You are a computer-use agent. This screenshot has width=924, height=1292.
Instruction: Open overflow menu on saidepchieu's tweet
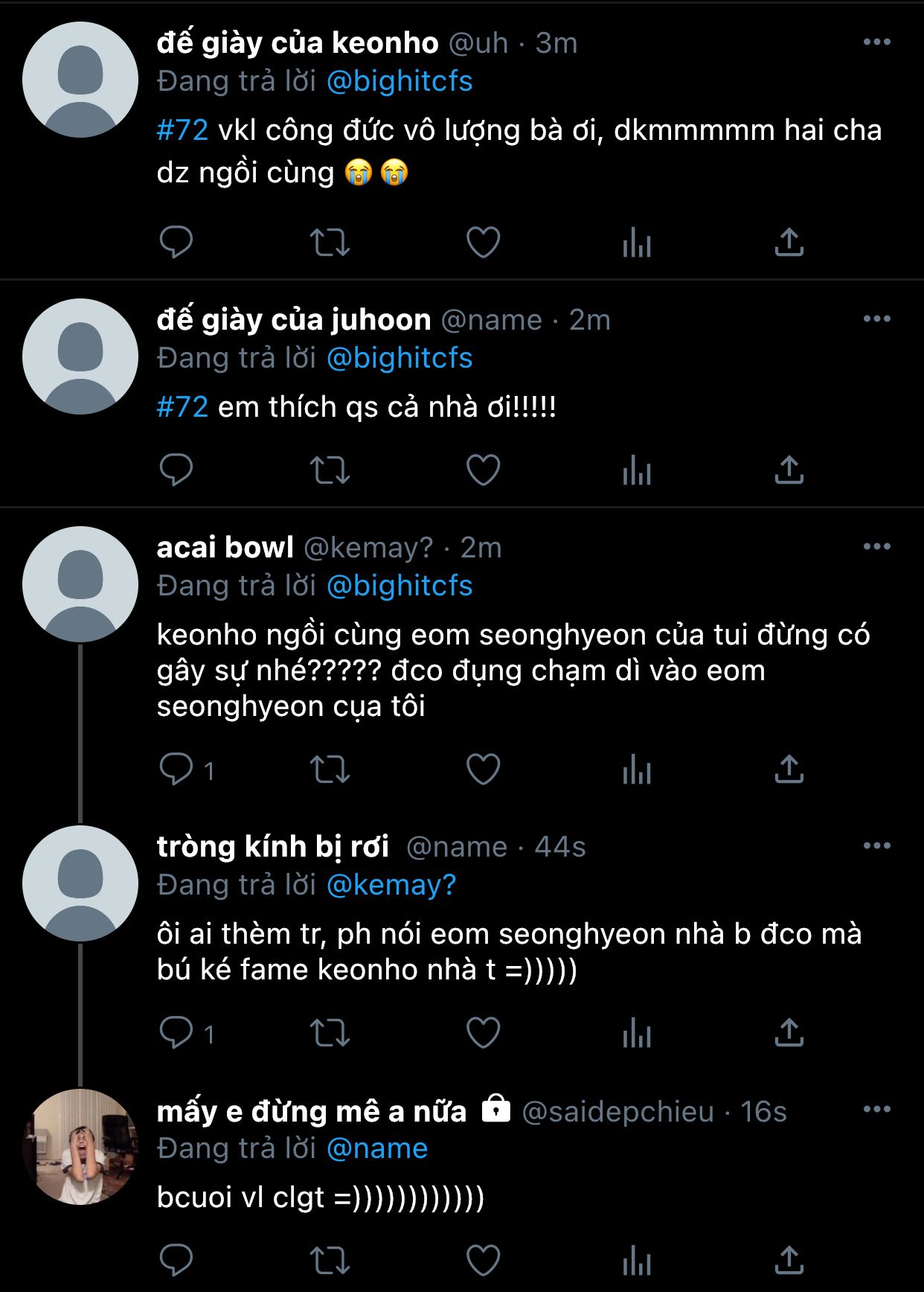coord(876,1110)
